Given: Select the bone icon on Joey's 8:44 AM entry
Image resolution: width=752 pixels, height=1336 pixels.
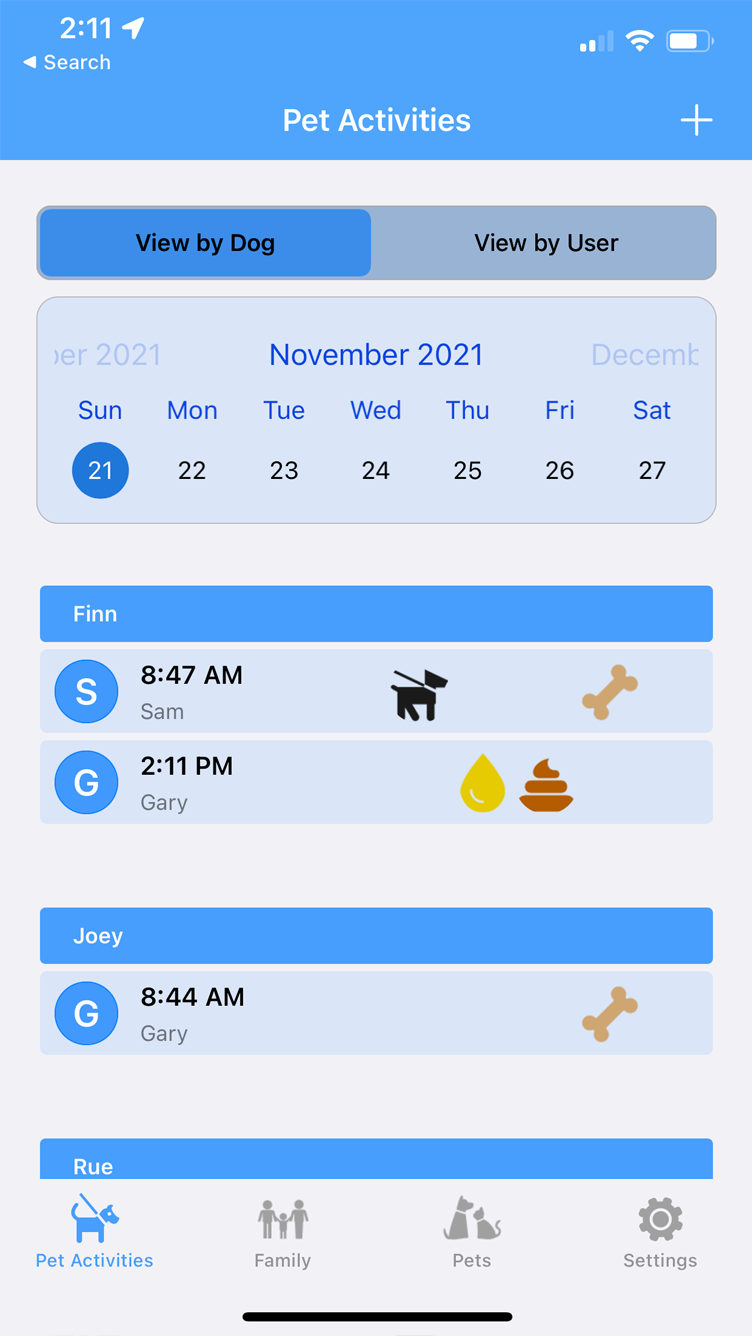Looking at the screenshot, I should (x=611, y=1012).
